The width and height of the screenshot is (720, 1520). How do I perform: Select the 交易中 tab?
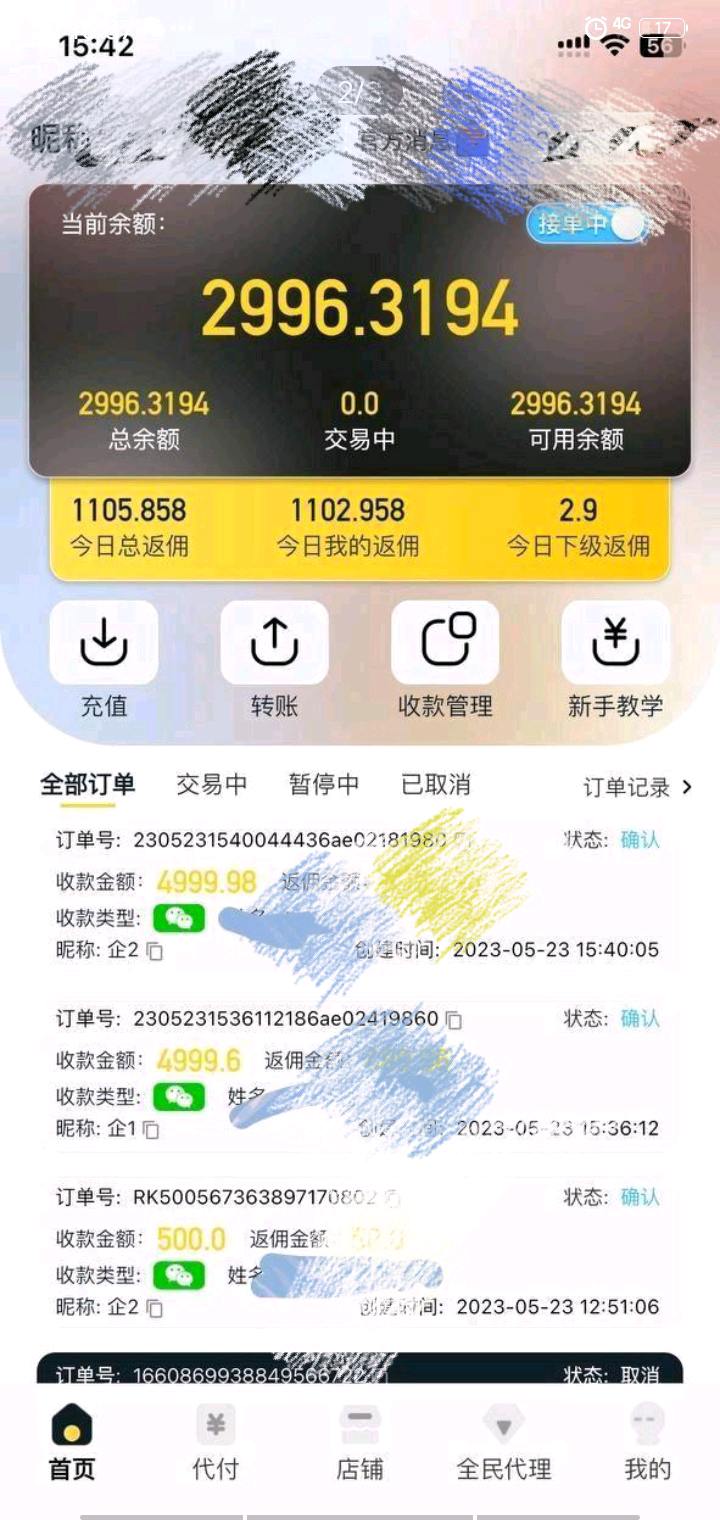(x=211, y=785)
